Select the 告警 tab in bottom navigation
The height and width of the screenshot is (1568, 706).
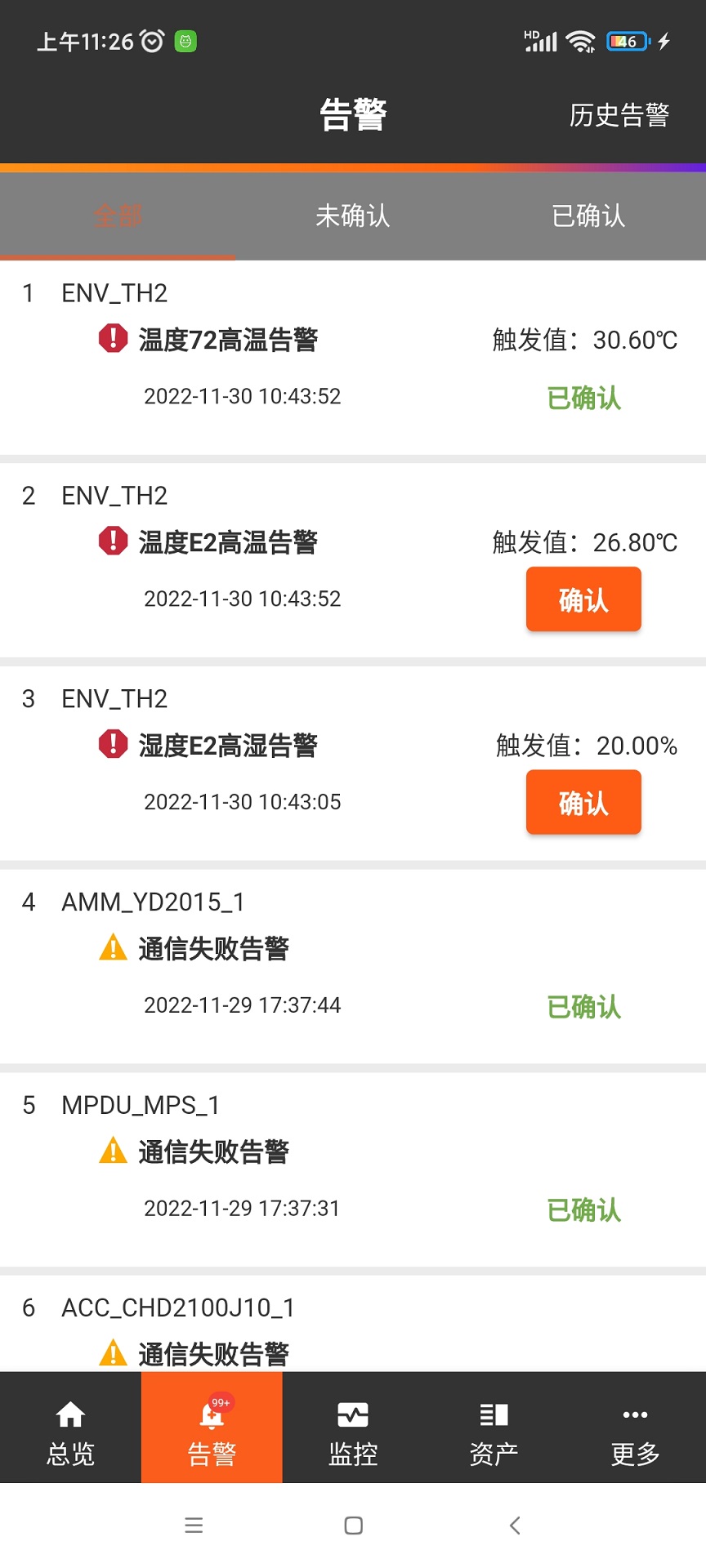coord(212,1429)
